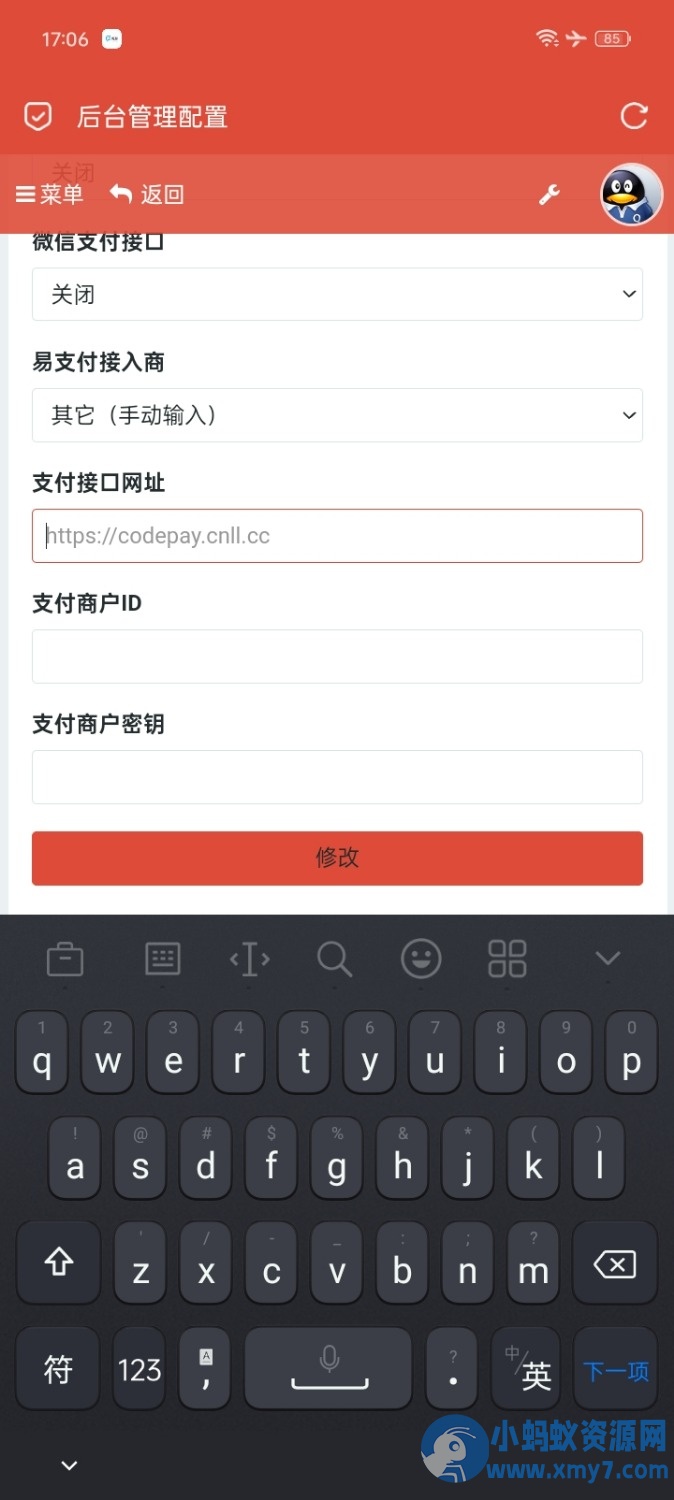Tap the refresh icon in the top bar
This screenshot has height=1500, width=674.
coord(634,116)
